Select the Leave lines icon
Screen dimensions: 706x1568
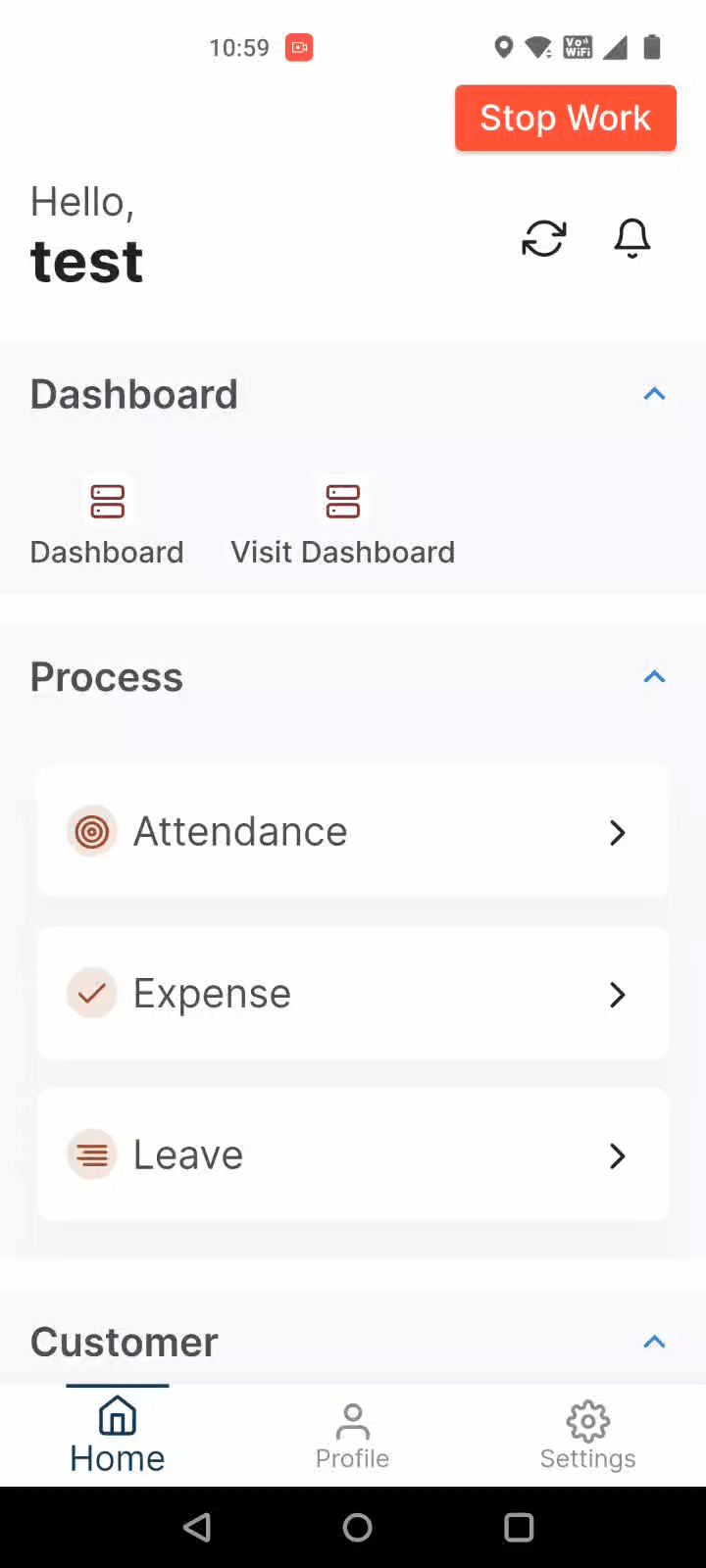tap(91, 1154)
